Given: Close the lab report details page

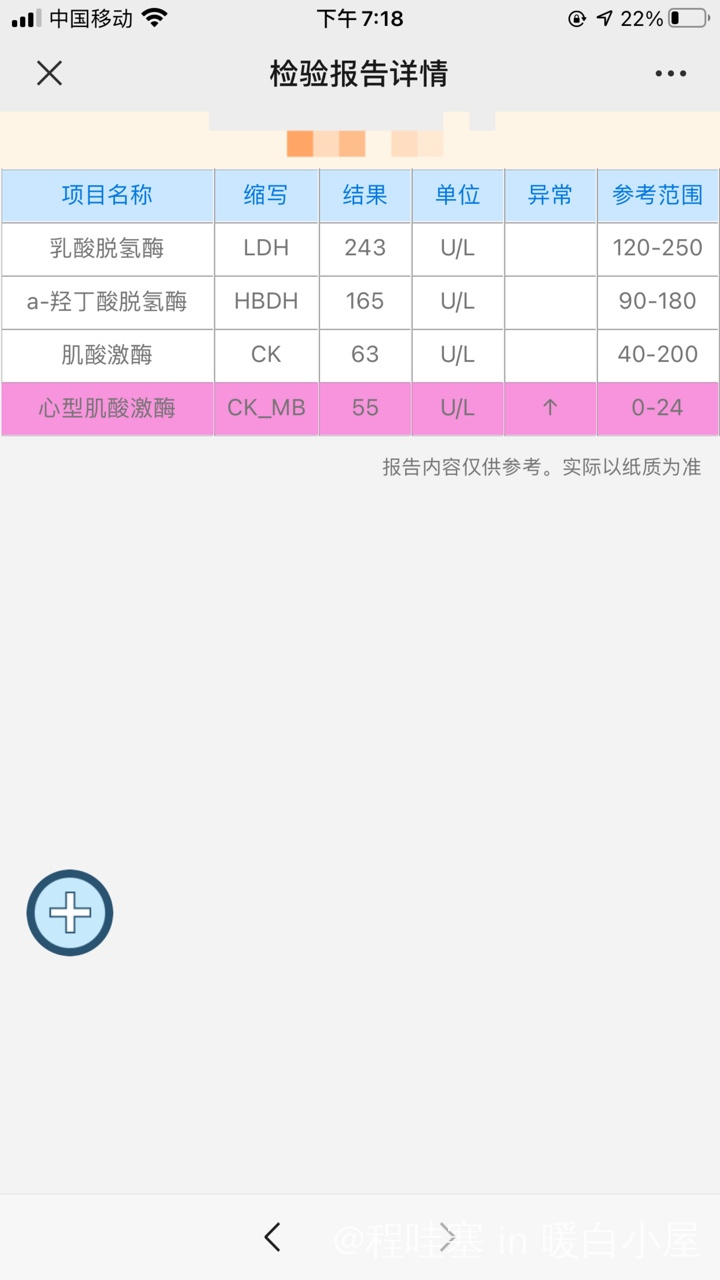Looking at the screenshot, I should pyautogui.click(x=49, y=73).
